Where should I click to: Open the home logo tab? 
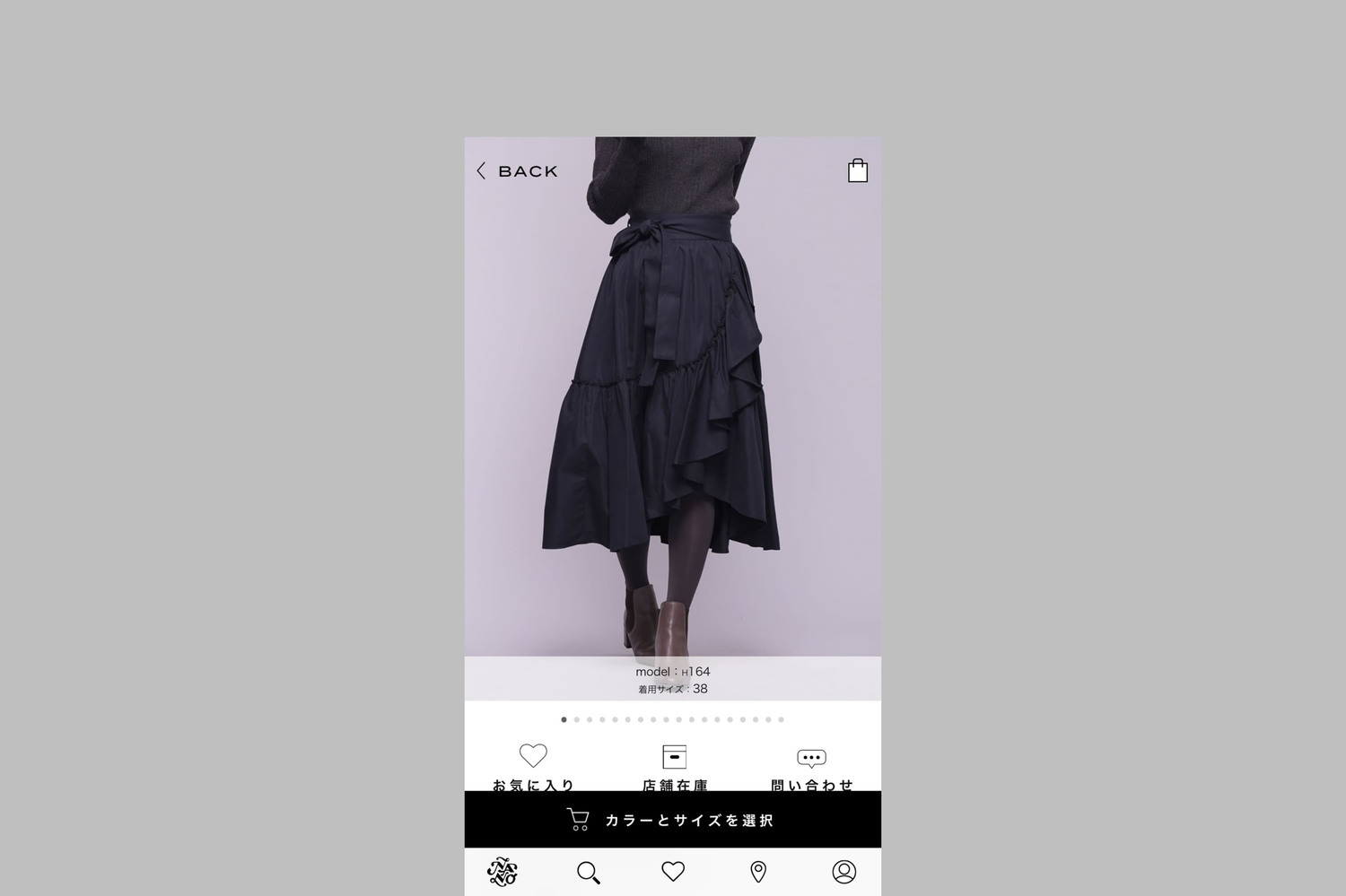(503, 872)
